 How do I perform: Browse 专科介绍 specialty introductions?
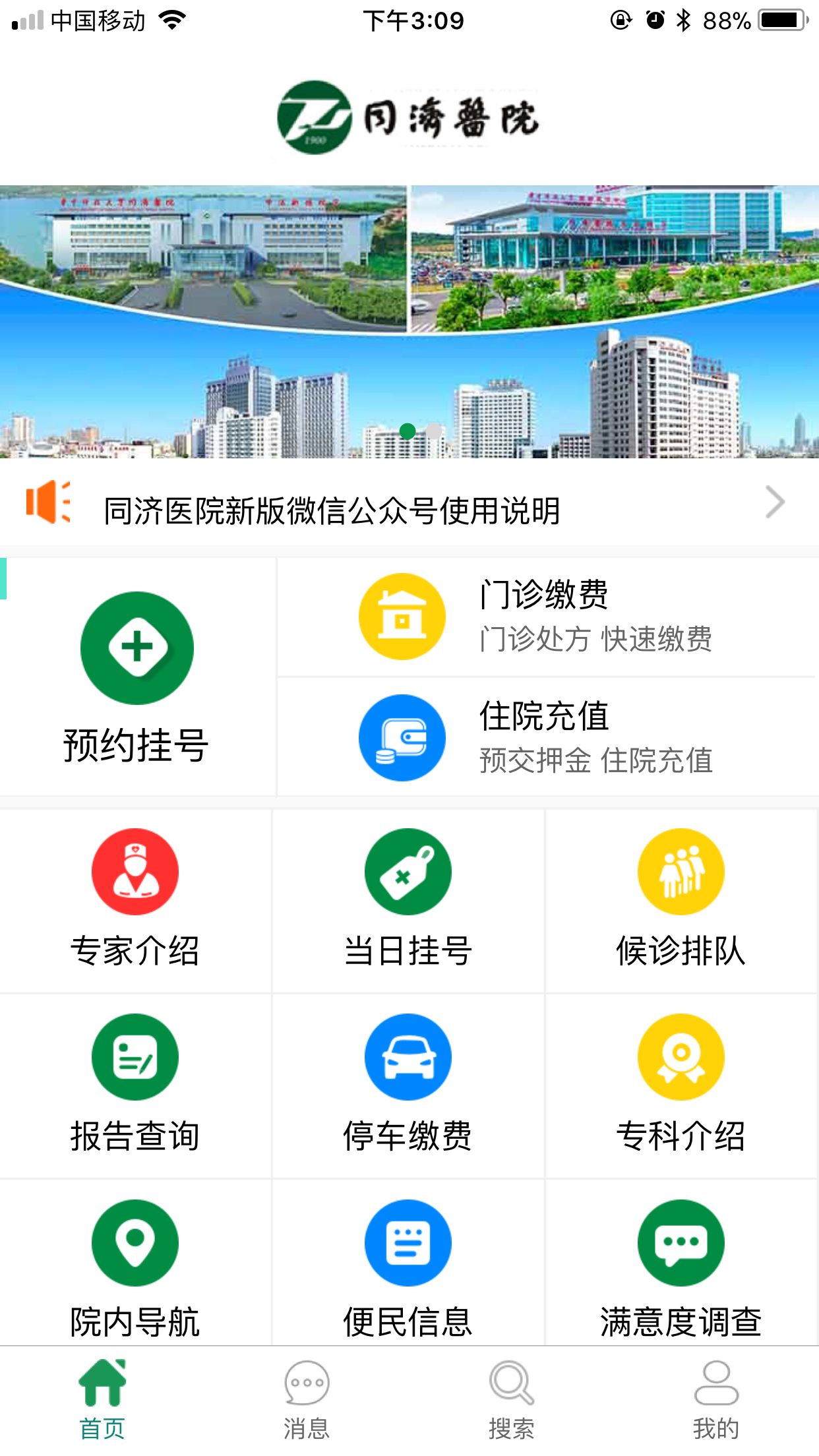[x=681, y=1085]
